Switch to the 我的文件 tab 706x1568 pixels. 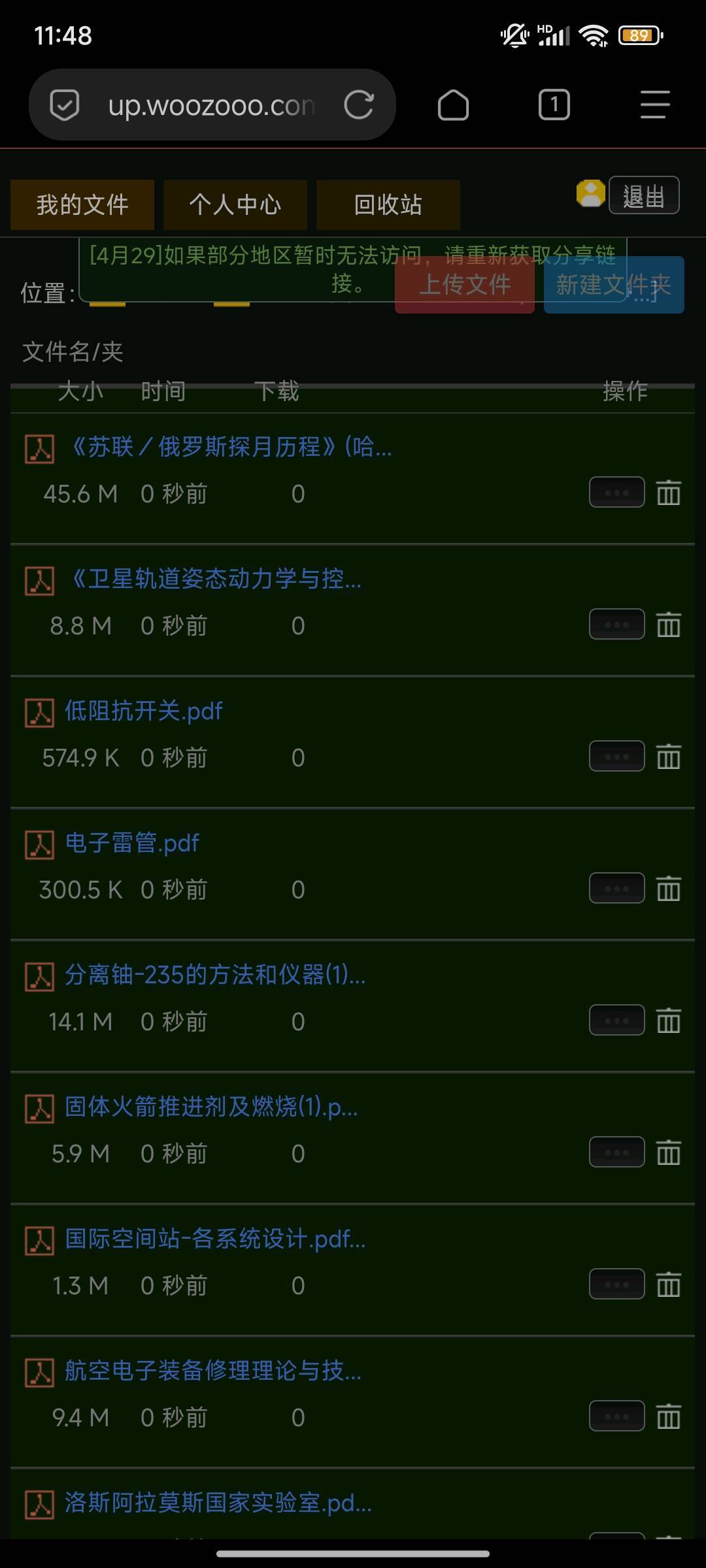click(82, 204)
